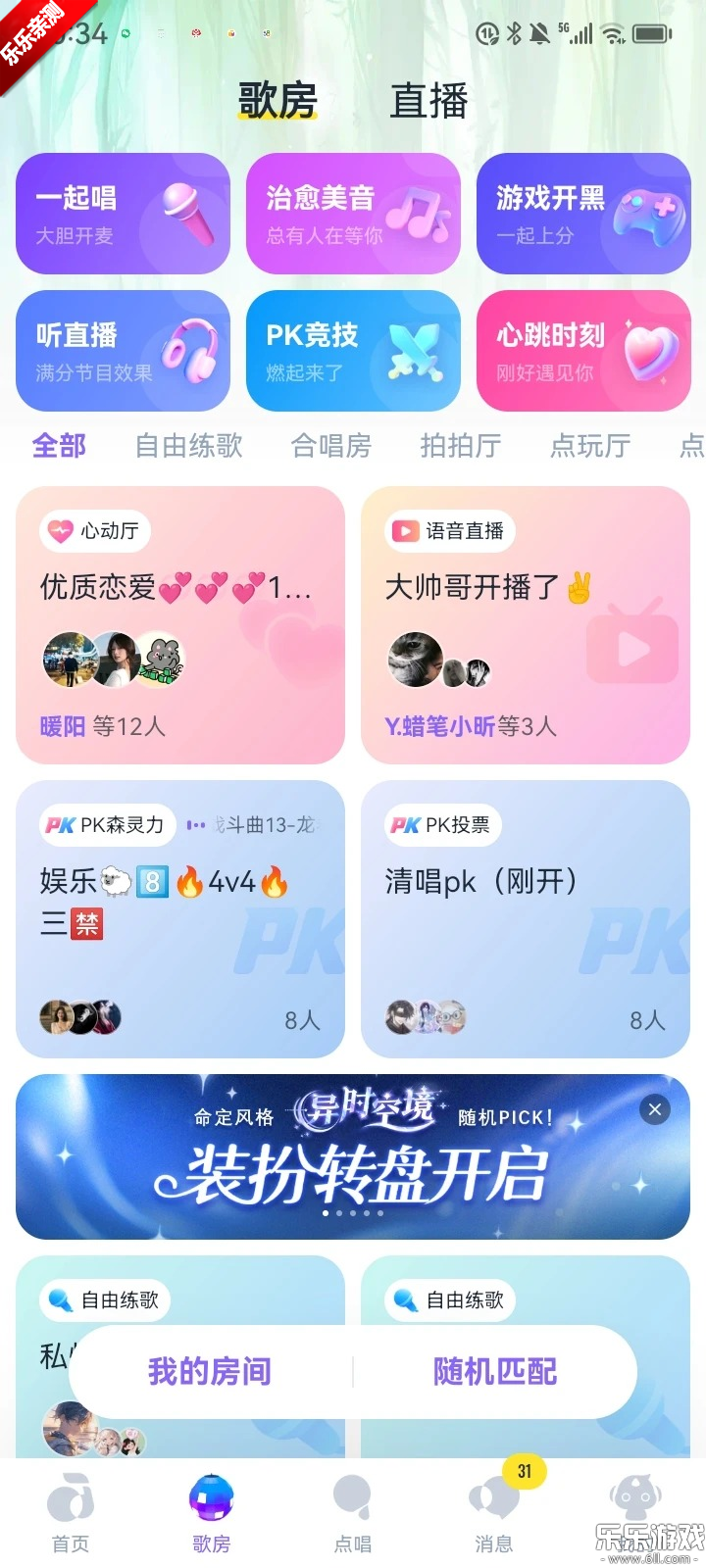Select the 点玩厅 category tab
Viewport: 706px width, 1568px height.
coord(590,447)
